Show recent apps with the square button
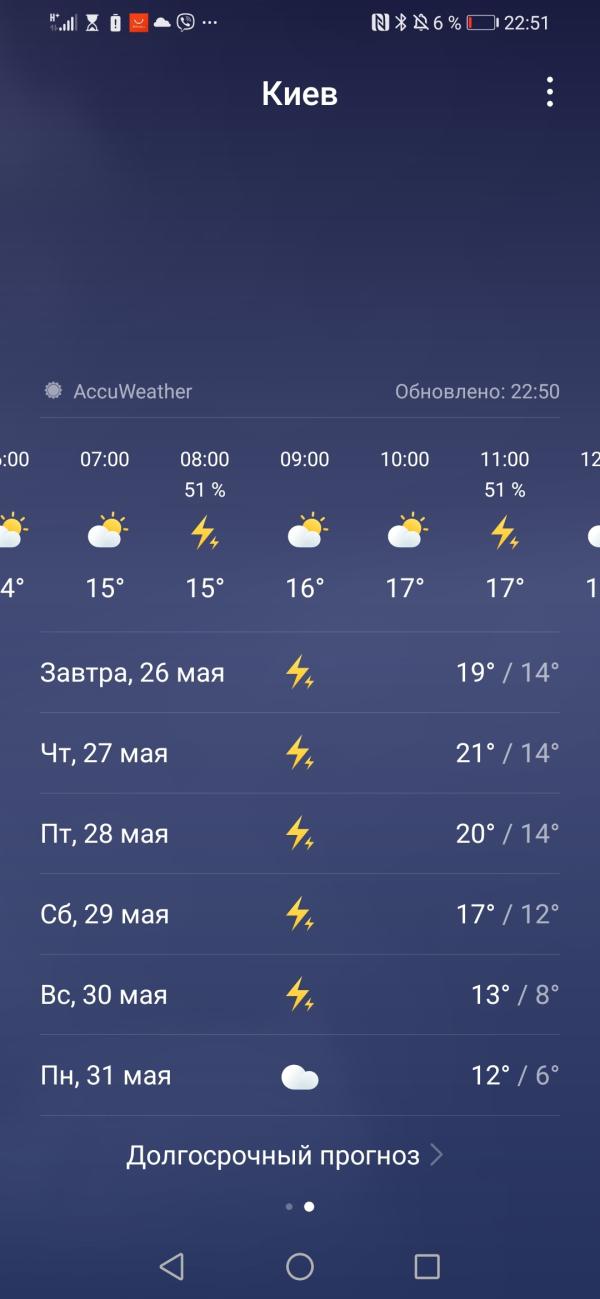Image resolution: width=600 pixels, height=1299 pixels. (427, 1267)
